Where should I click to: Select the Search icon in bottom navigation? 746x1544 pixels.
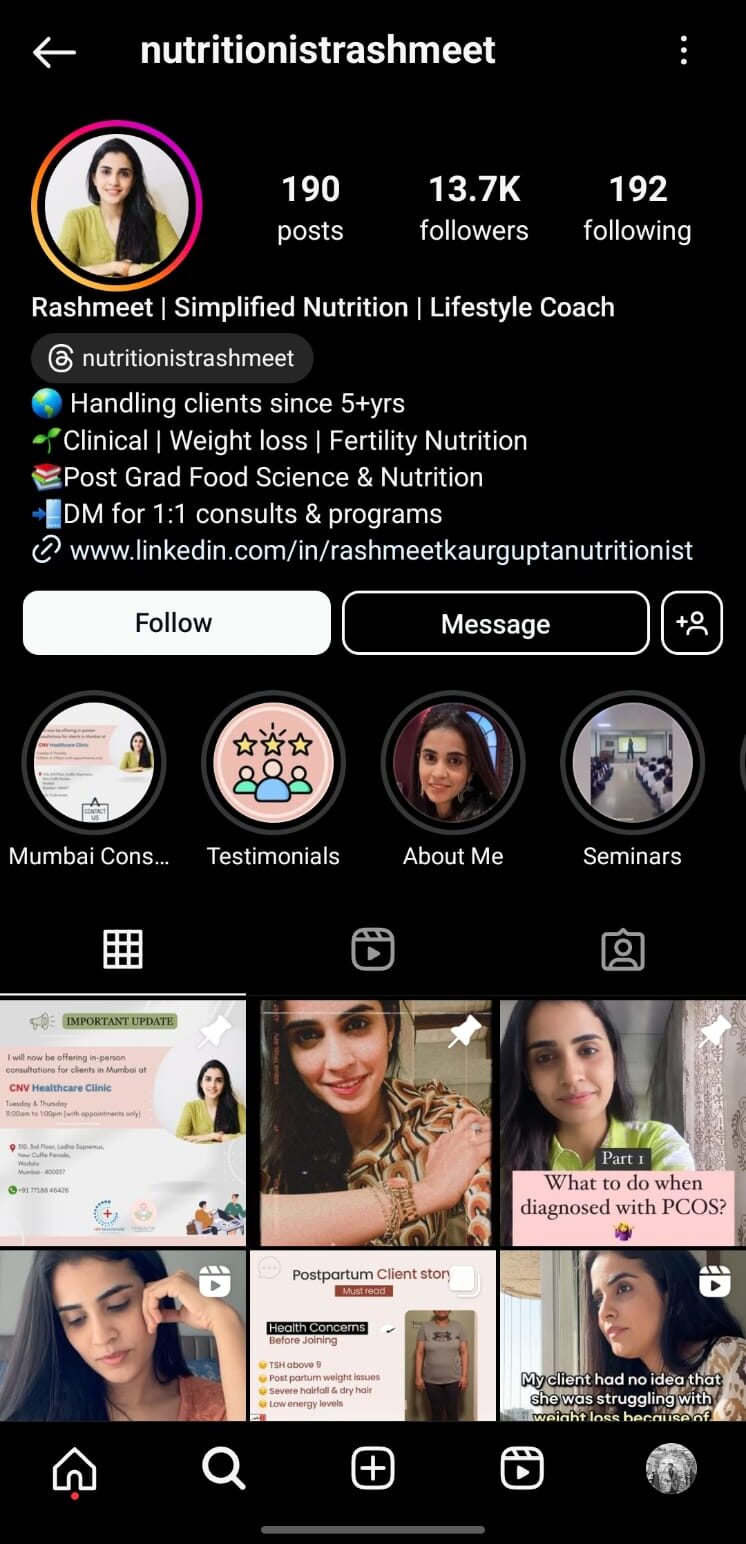click(223, 1467)
